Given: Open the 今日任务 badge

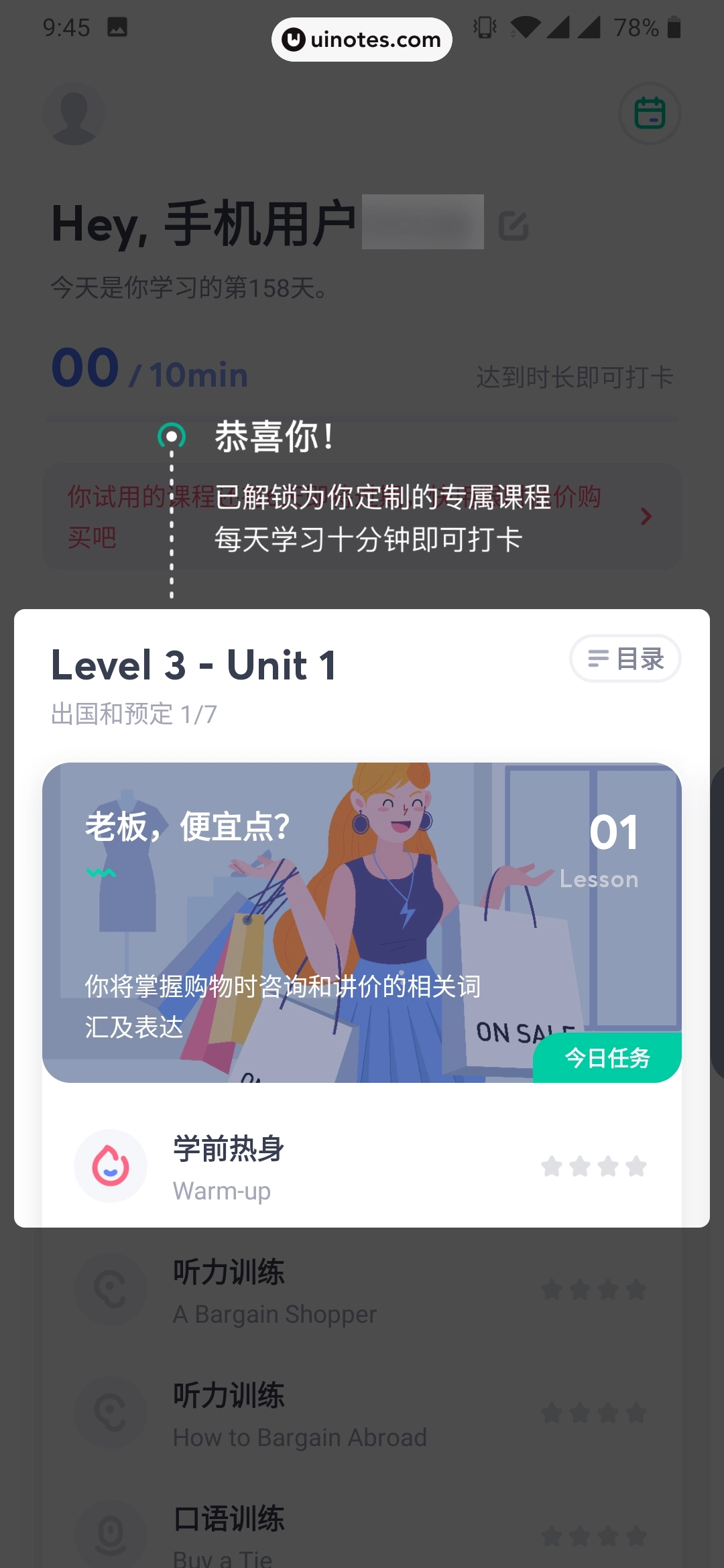Looking at the screenshot, I should tap(607, 1058).
